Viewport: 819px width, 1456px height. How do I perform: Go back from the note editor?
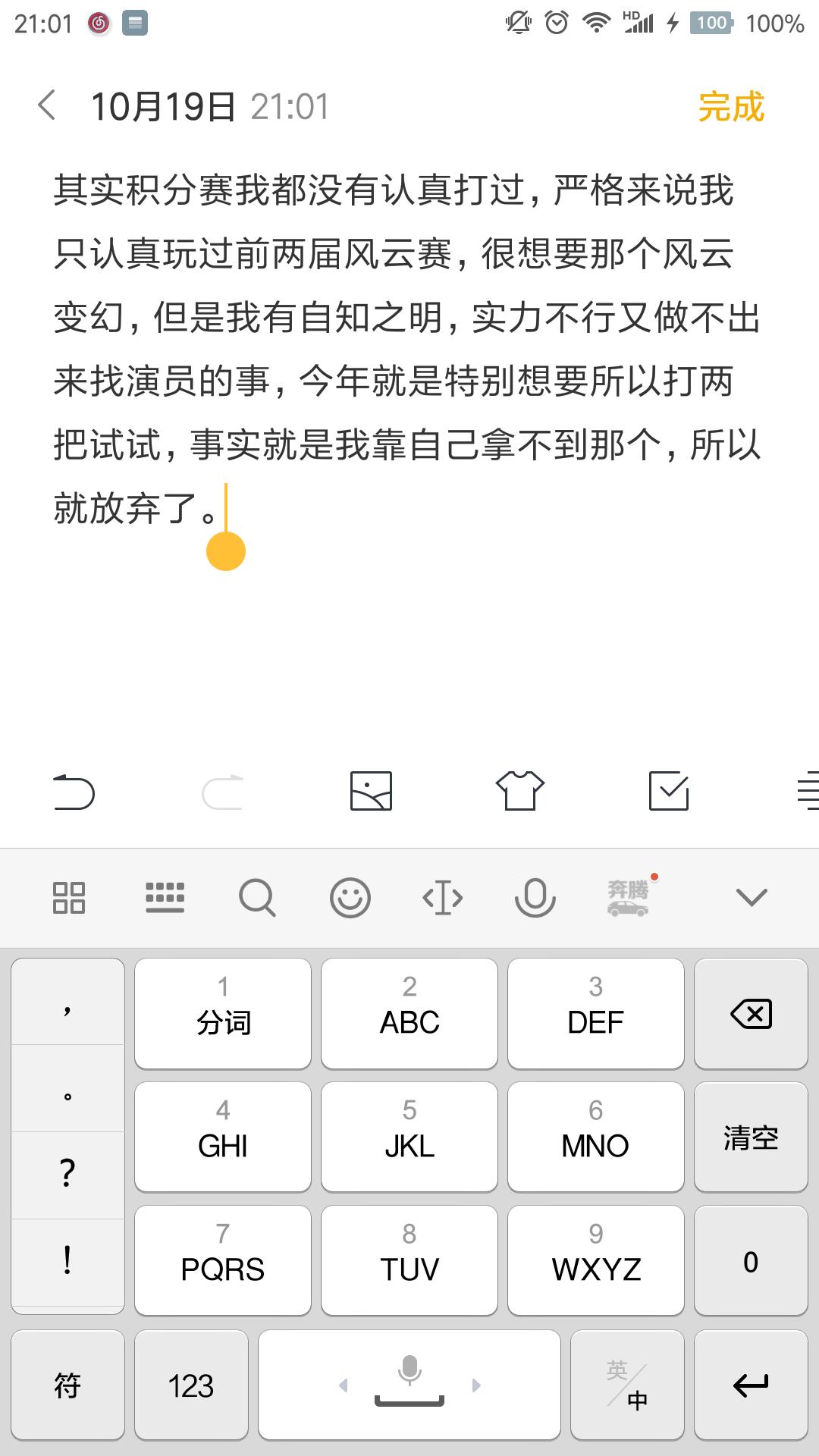point(47,105)
